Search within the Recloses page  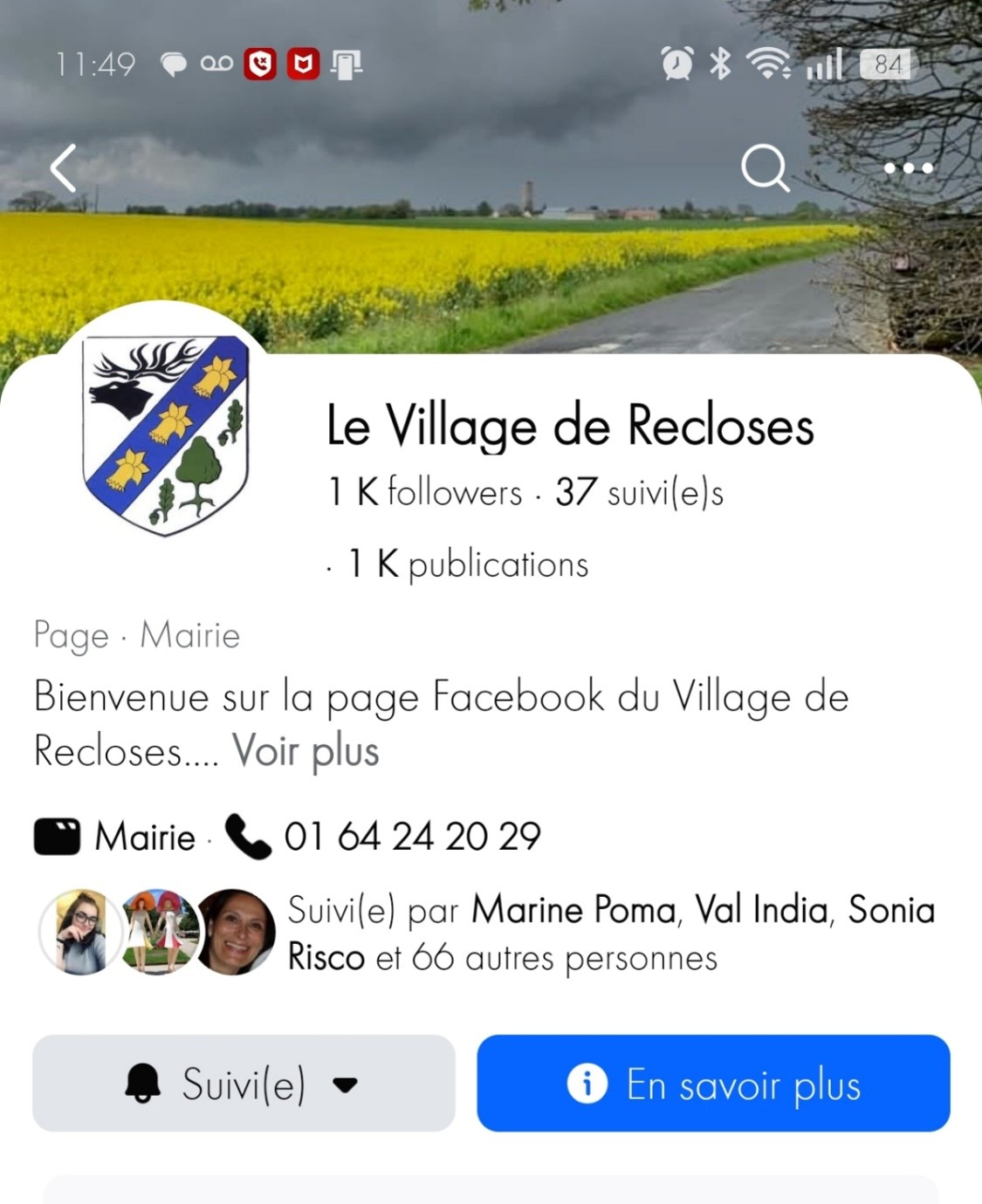[x=765, y=168]
